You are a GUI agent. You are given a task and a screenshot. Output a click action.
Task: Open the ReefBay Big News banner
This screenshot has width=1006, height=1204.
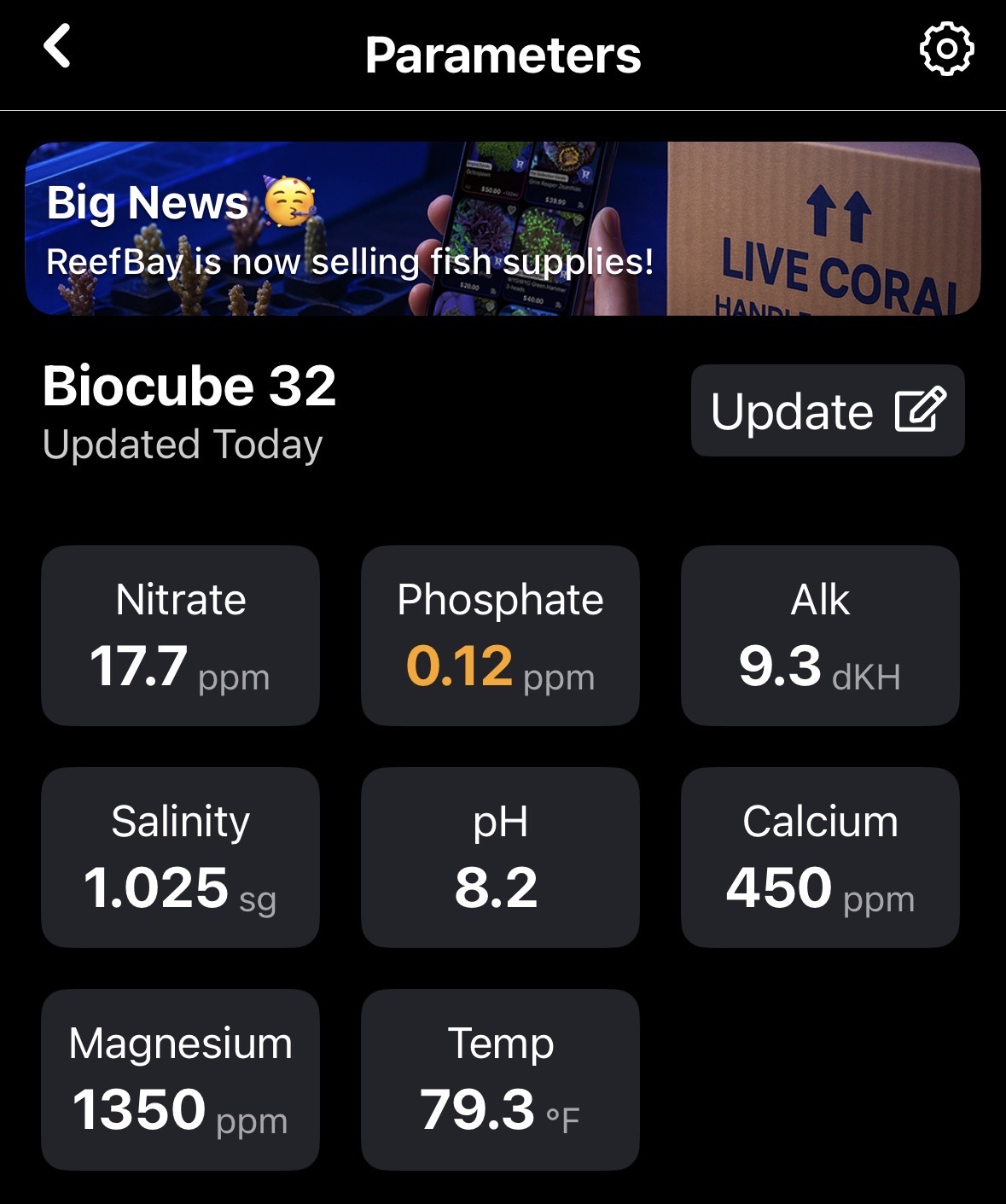point(503,229)
